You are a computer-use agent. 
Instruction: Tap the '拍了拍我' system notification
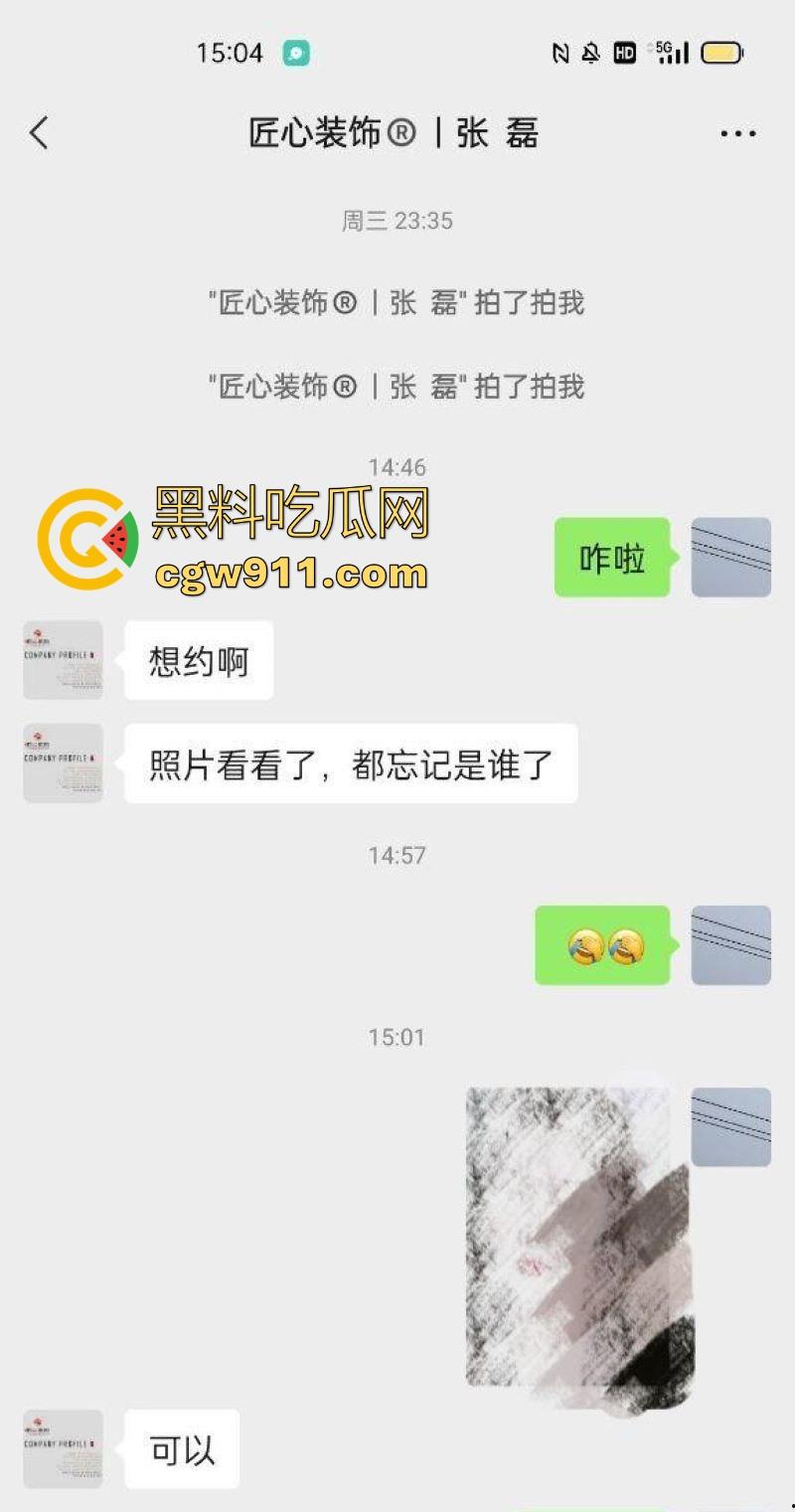coord(397,303)
